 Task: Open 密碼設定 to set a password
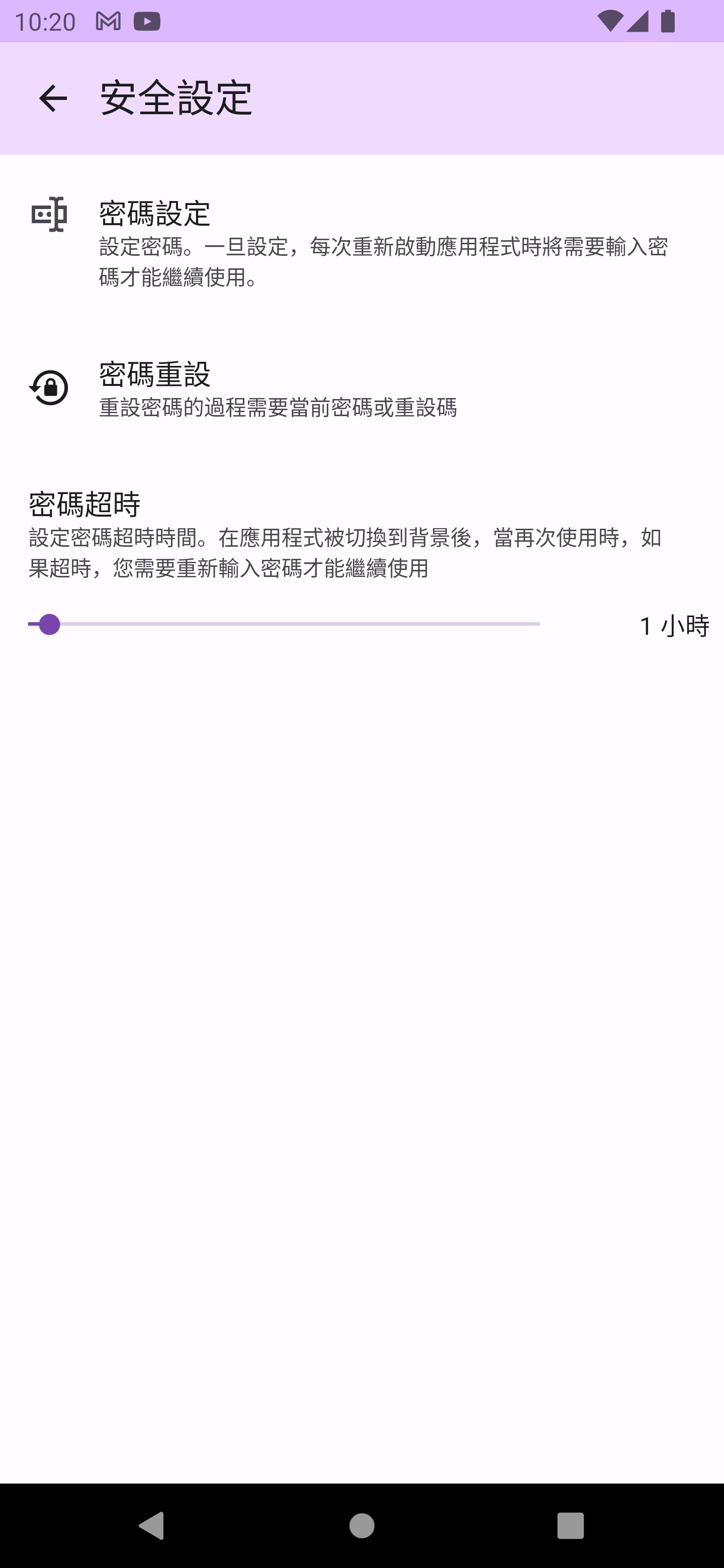[361, 242]
